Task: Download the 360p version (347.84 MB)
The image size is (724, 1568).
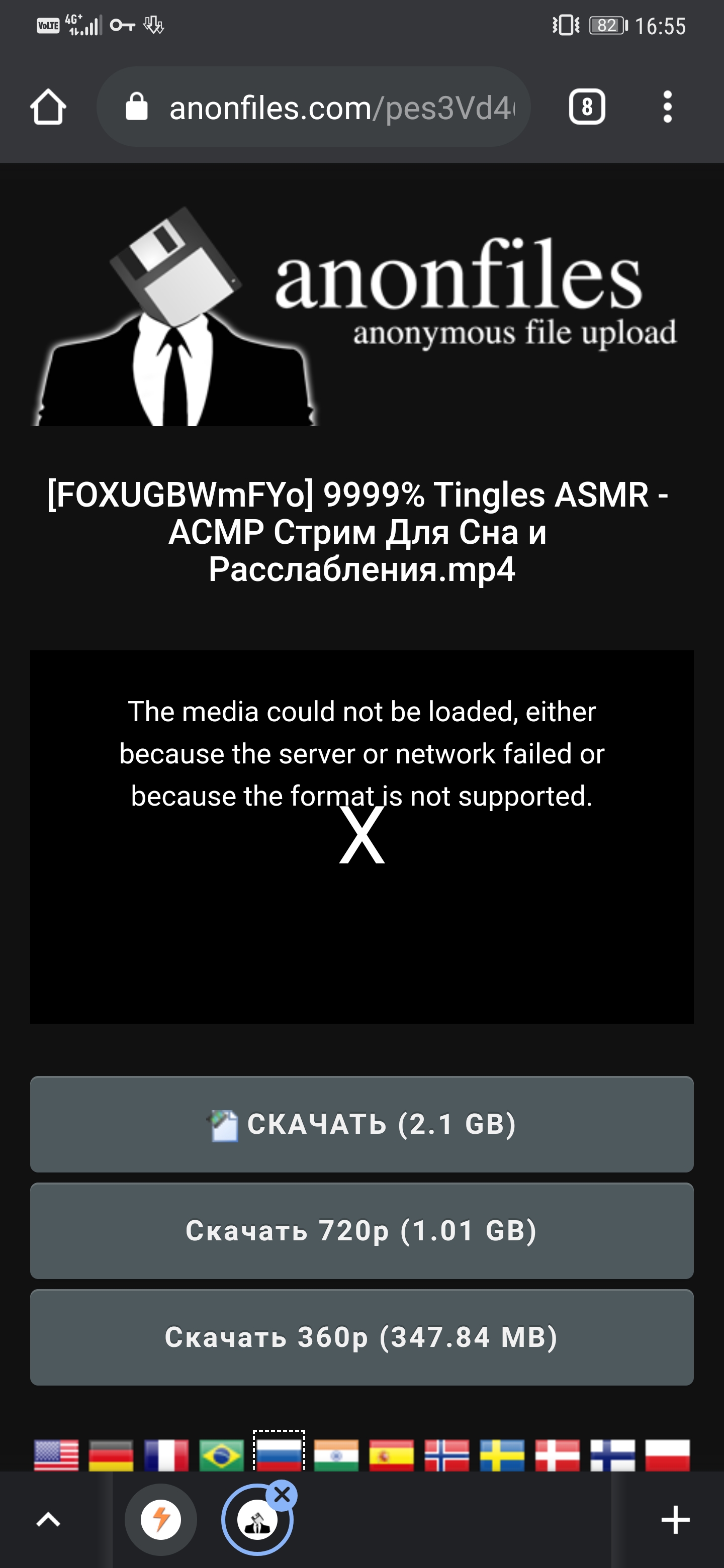Action: coord(361,1337)
